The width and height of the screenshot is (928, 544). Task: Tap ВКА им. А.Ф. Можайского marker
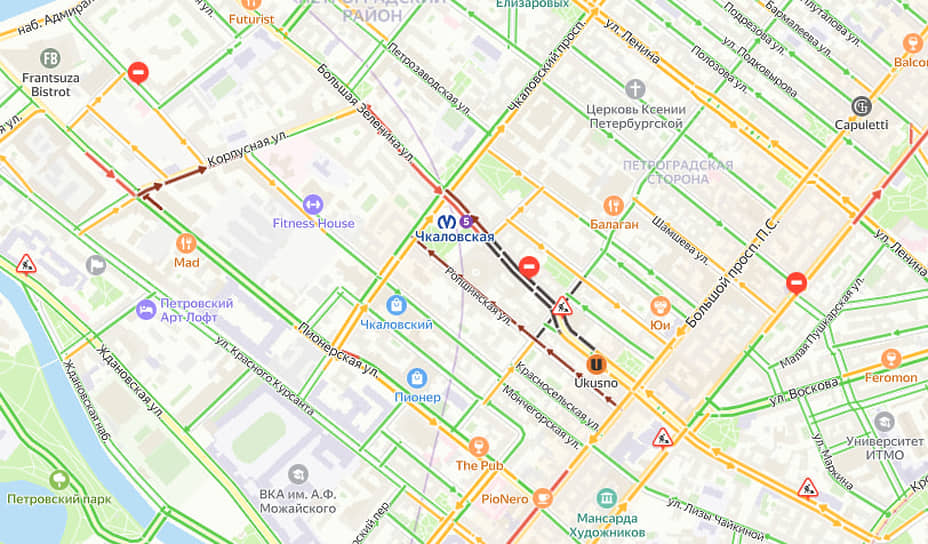(x=297, y=474)
